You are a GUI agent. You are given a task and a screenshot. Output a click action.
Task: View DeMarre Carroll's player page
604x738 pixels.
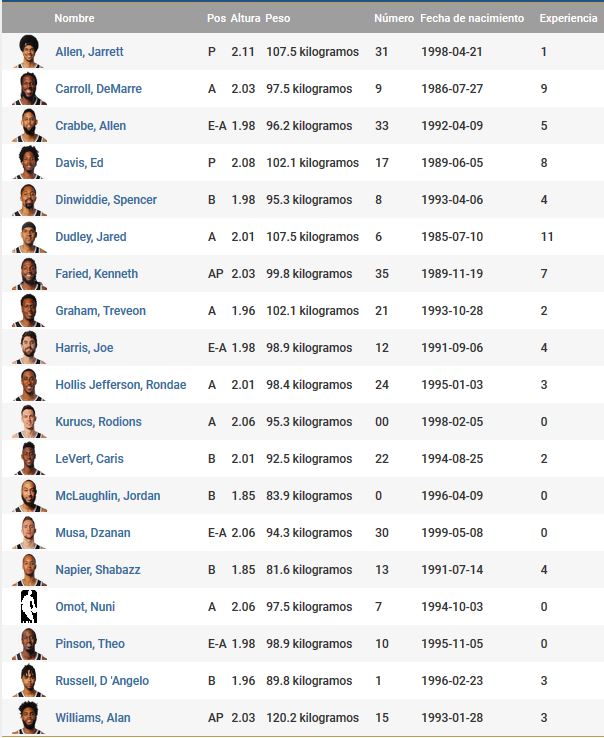pyautogui.click(x=98, y=89)
